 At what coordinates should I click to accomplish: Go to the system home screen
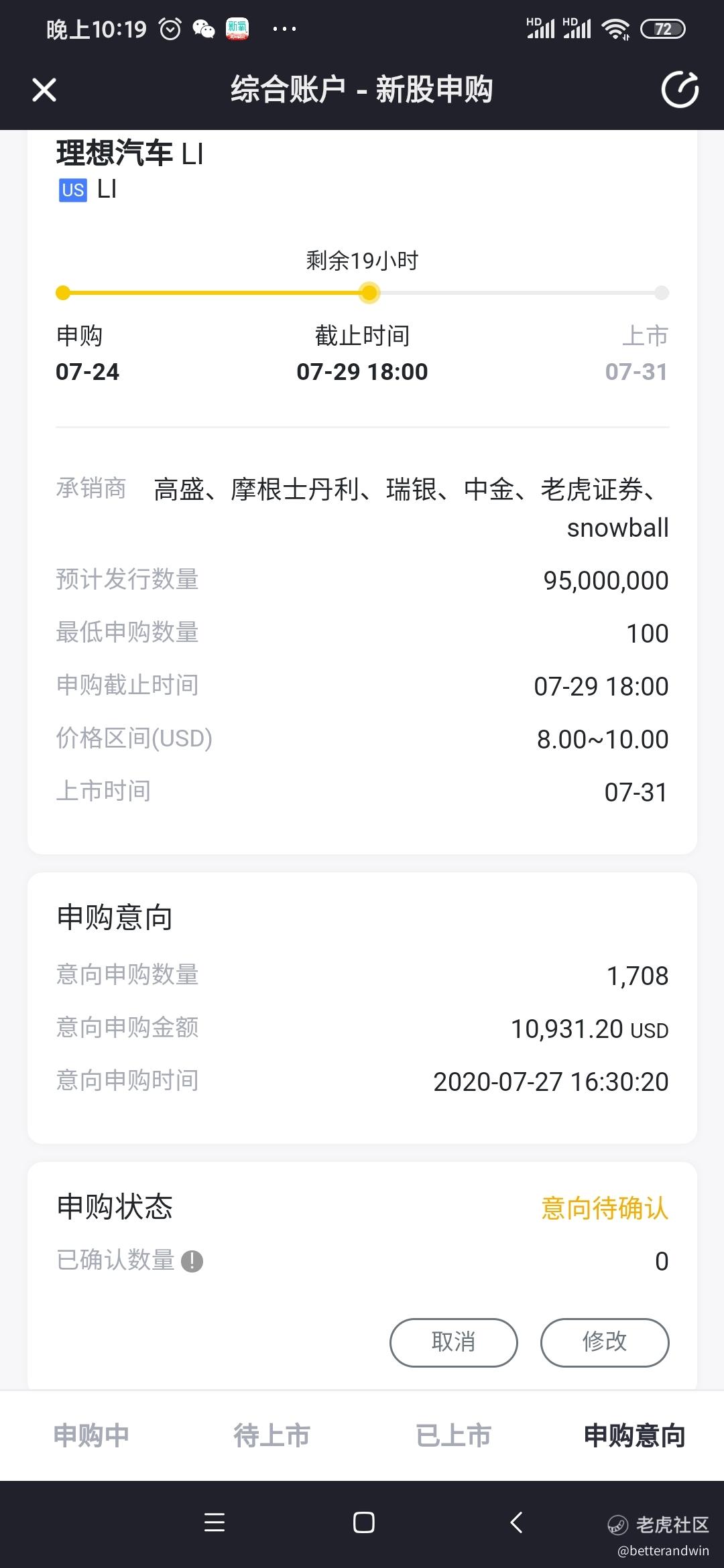click(x=363, y=1522)
